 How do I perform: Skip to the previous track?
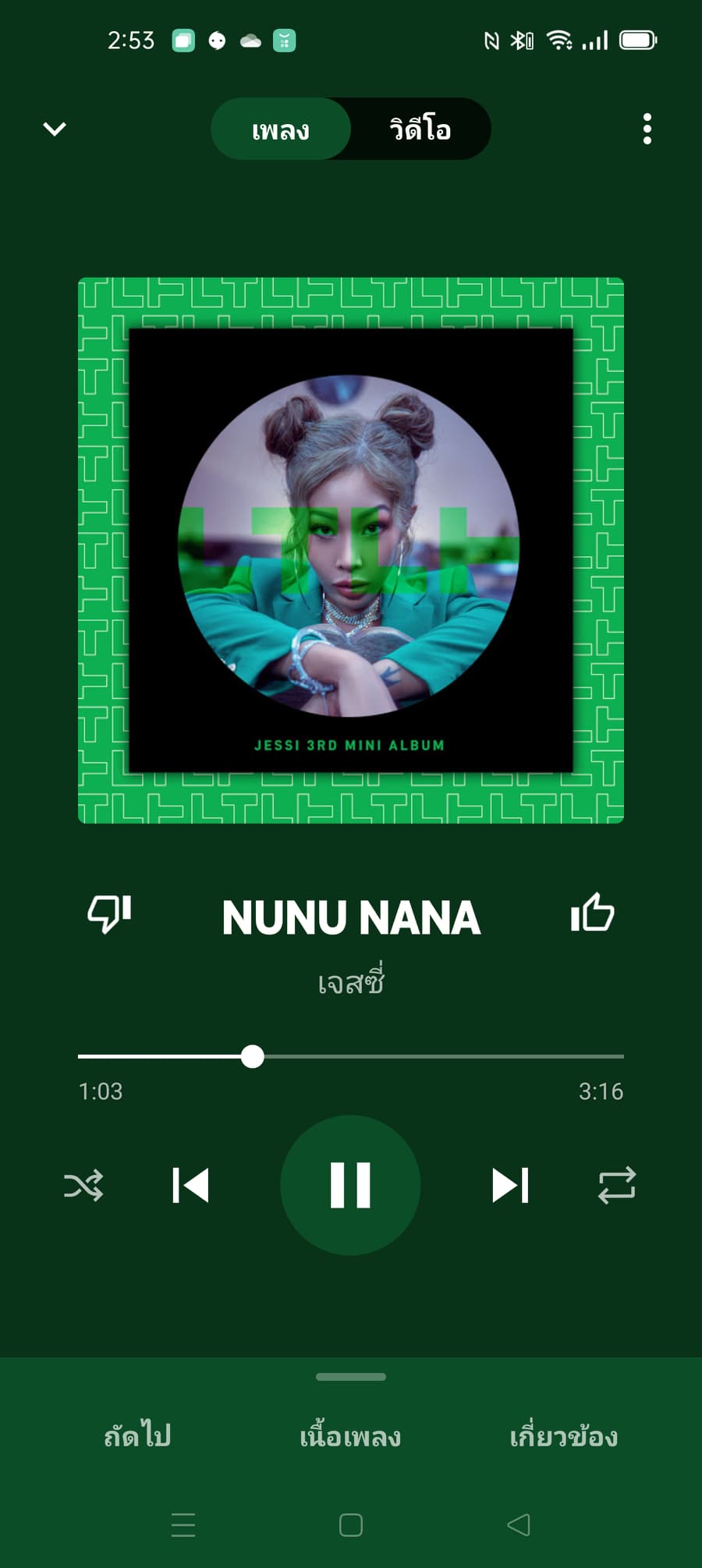[191, 1185]
